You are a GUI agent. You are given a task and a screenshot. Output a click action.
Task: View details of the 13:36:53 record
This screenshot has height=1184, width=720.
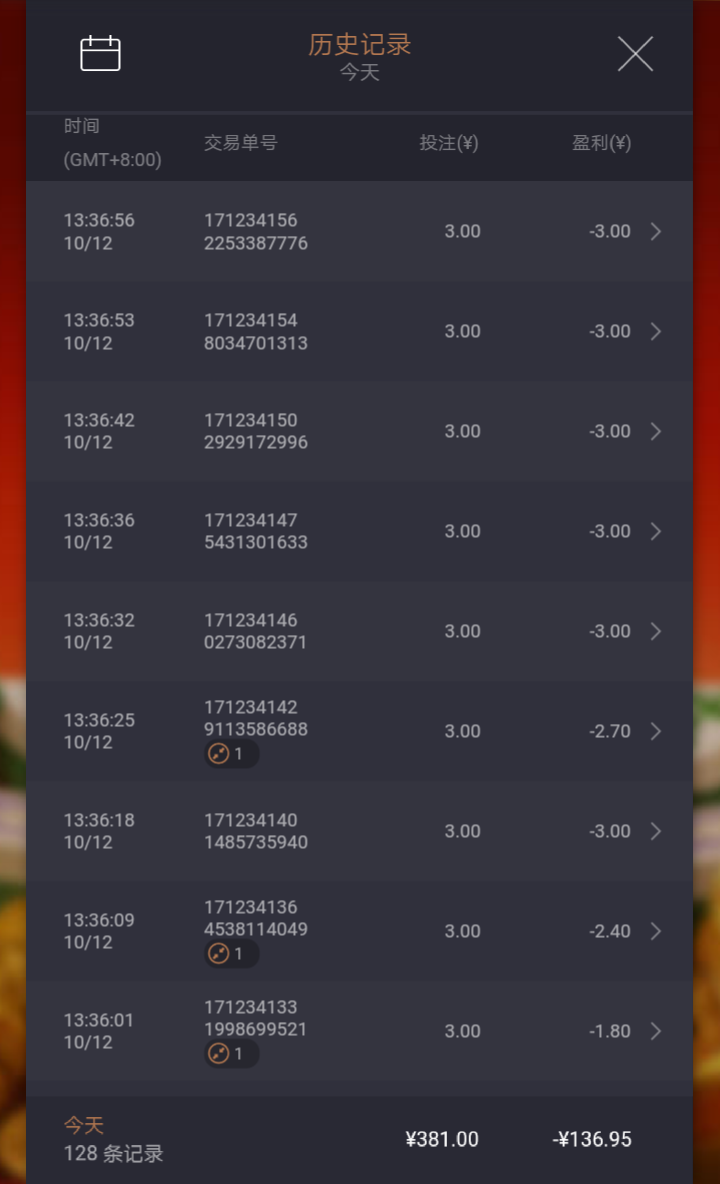tap(359, 332)
